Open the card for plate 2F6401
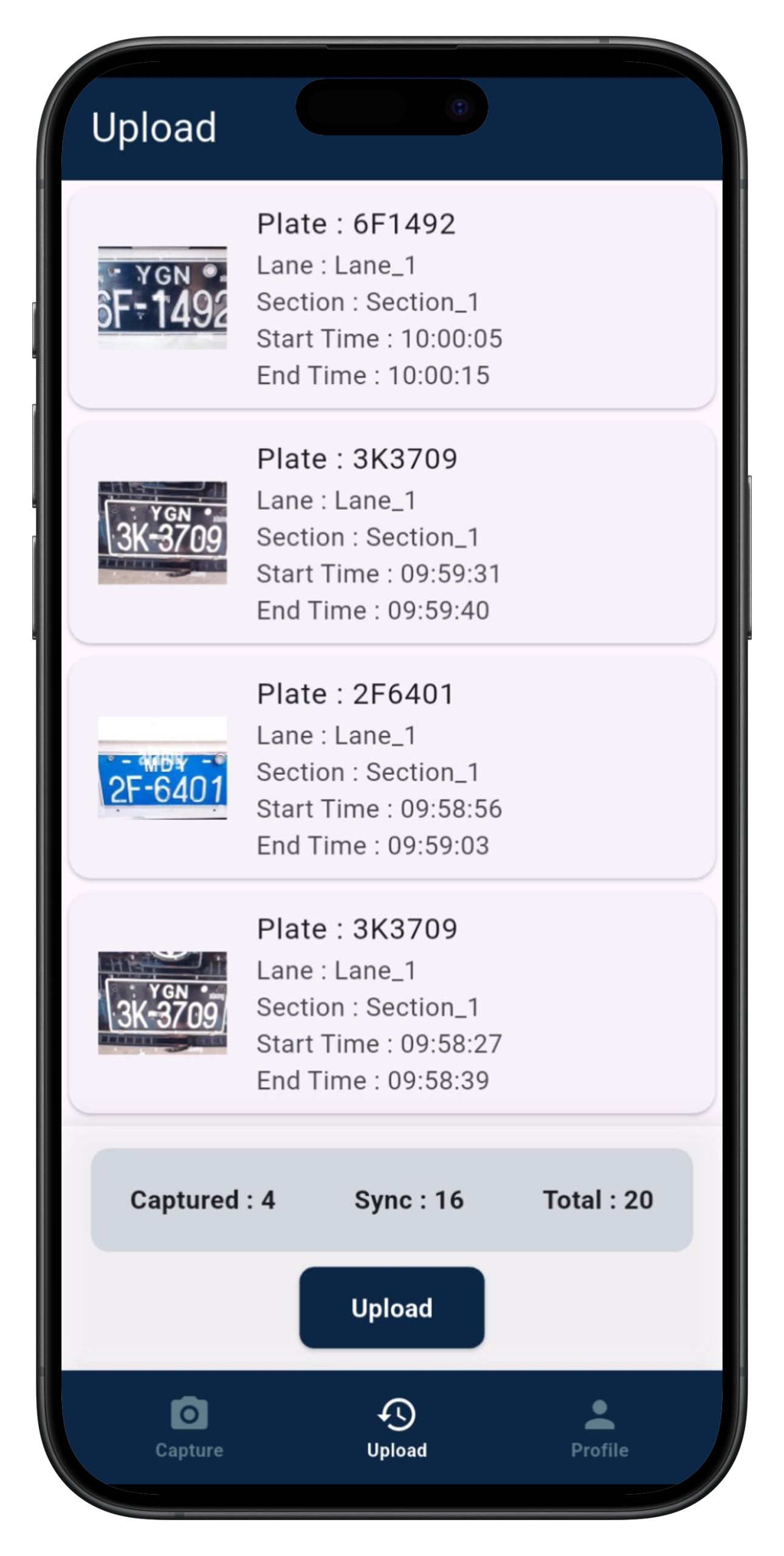Image resolution: width=784 pixels, height=1556 pixels. click(391, 768)
